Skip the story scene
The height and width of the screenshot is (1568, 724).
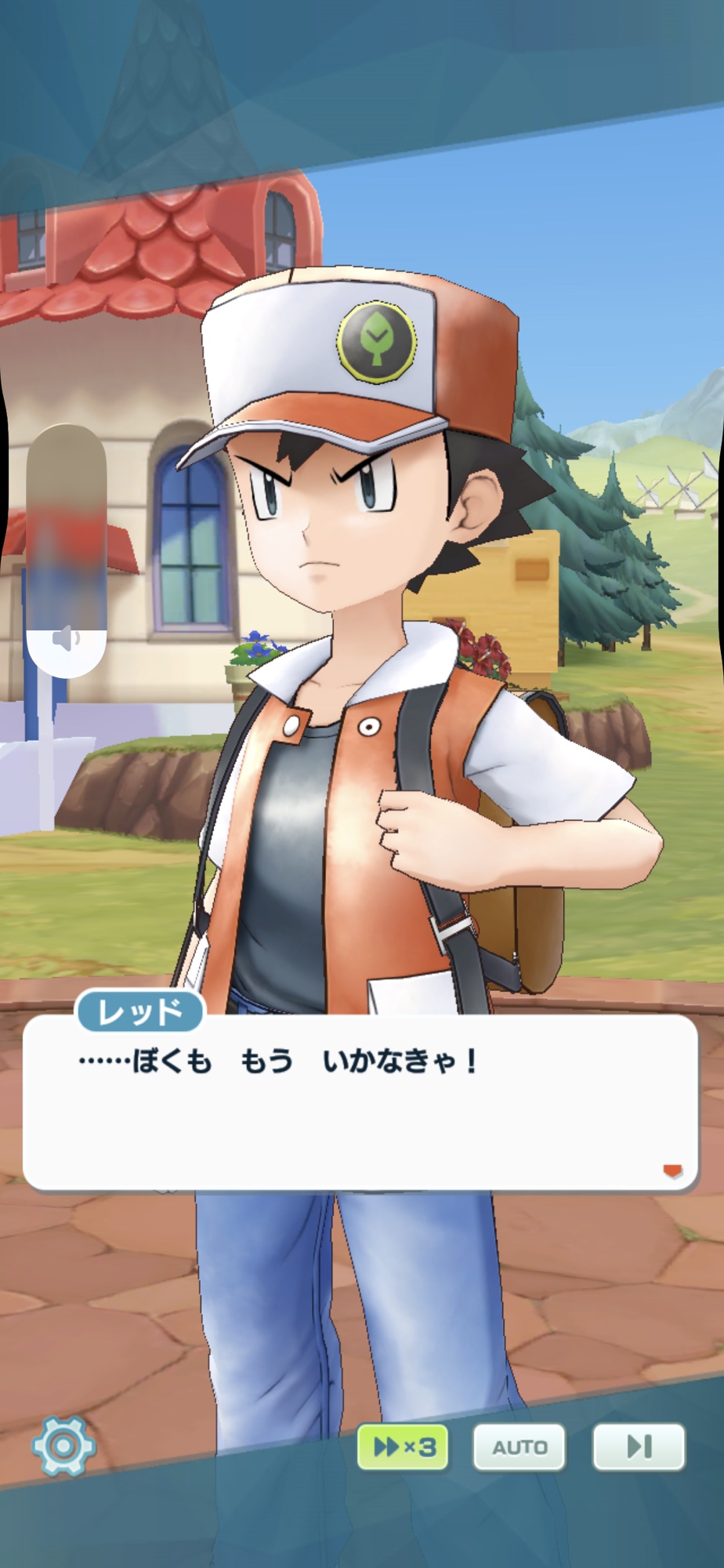[x=639, y=1446]
